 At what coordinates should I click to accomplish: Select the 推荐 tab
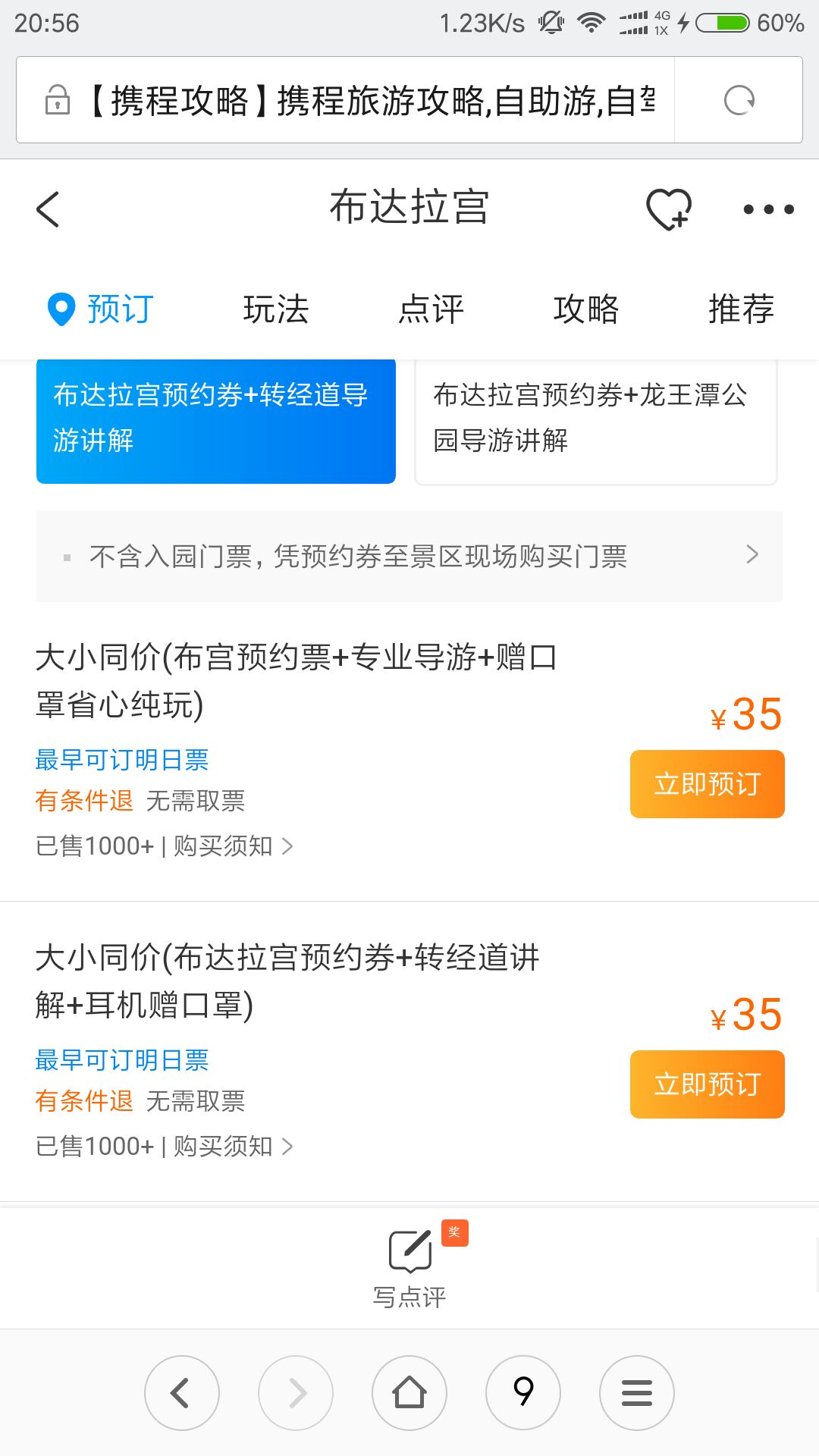click(x=741, y=309)
